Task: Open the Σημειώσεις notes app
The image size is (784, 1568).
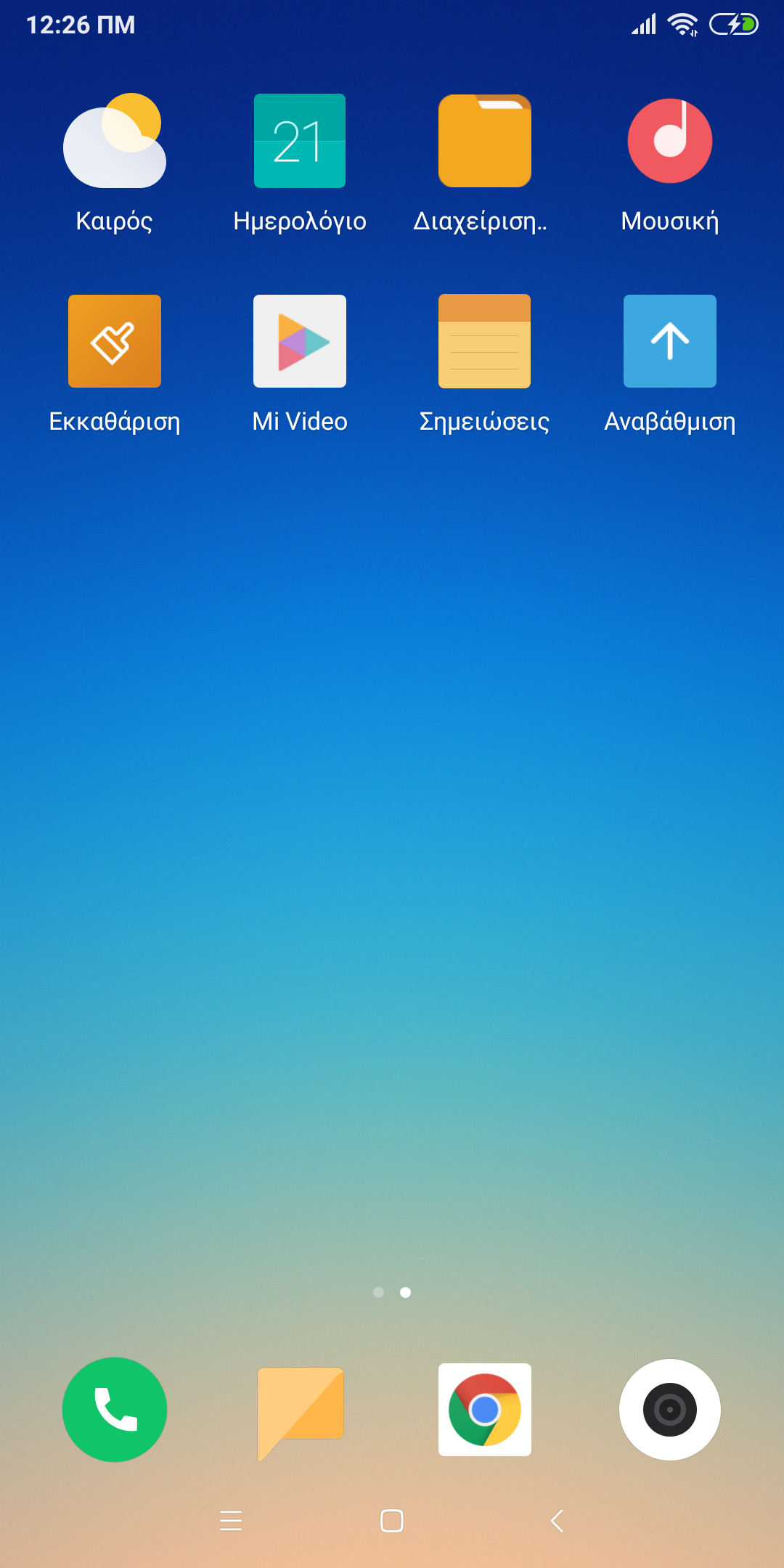Action: tap(485, 341)
